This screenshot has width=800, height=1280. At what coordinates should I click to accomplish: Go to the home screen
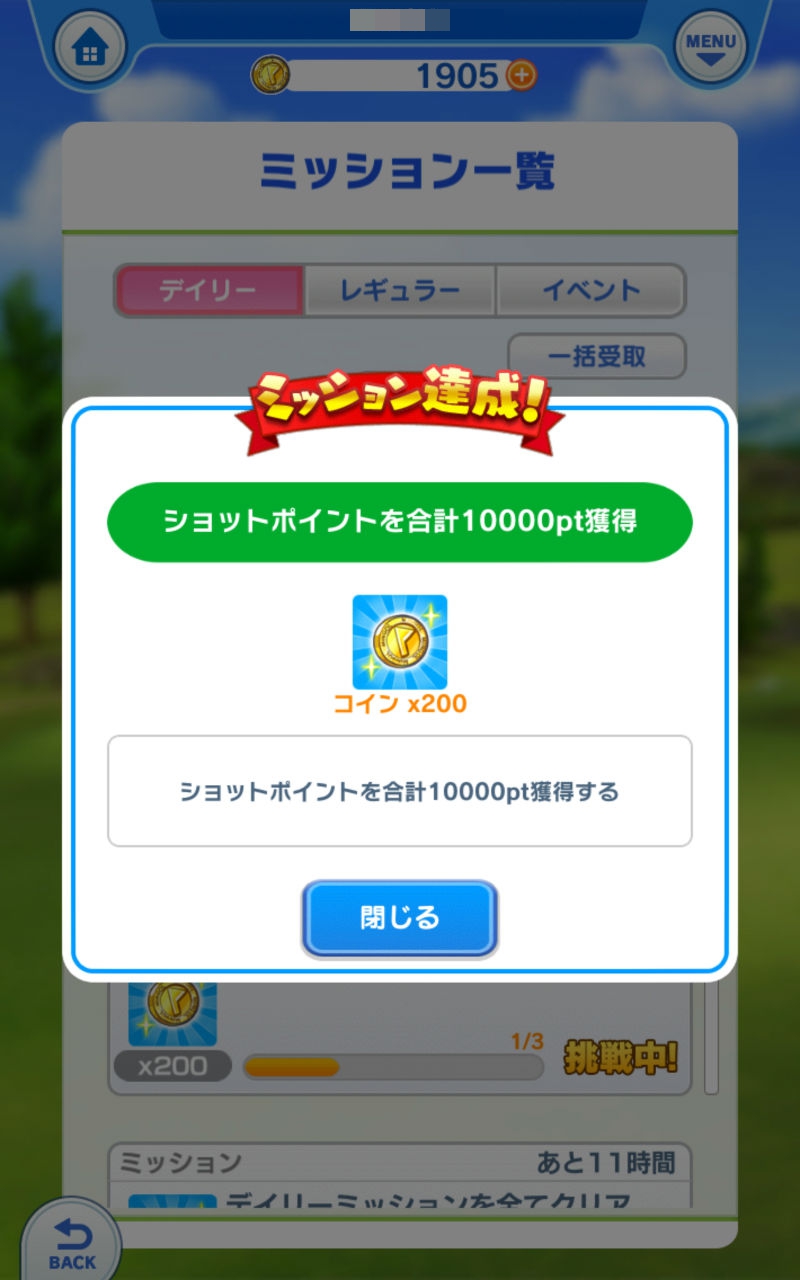point(89,47)
